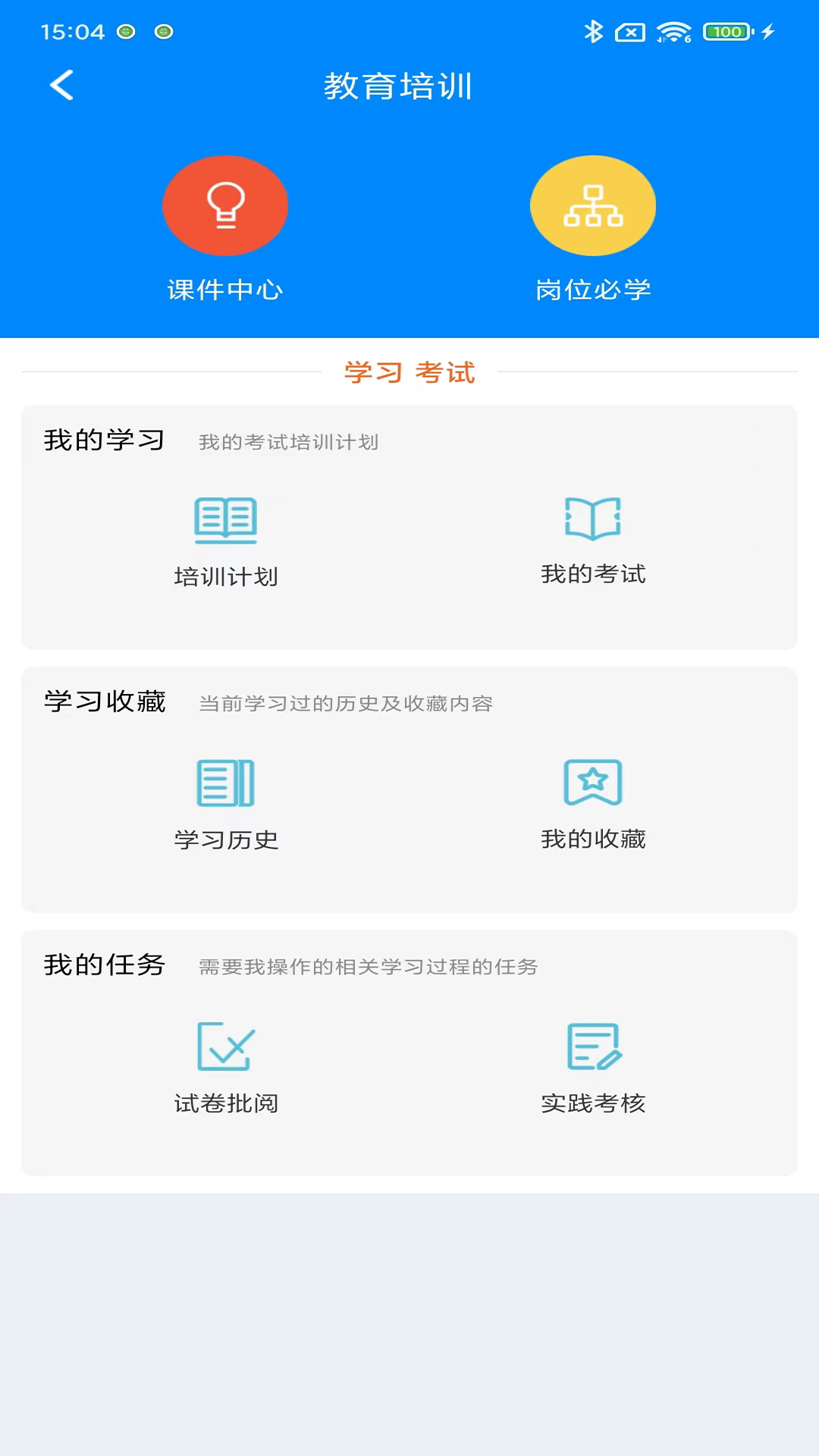
Task: View 学习历史 study history
Action: [x=225, y=806]
